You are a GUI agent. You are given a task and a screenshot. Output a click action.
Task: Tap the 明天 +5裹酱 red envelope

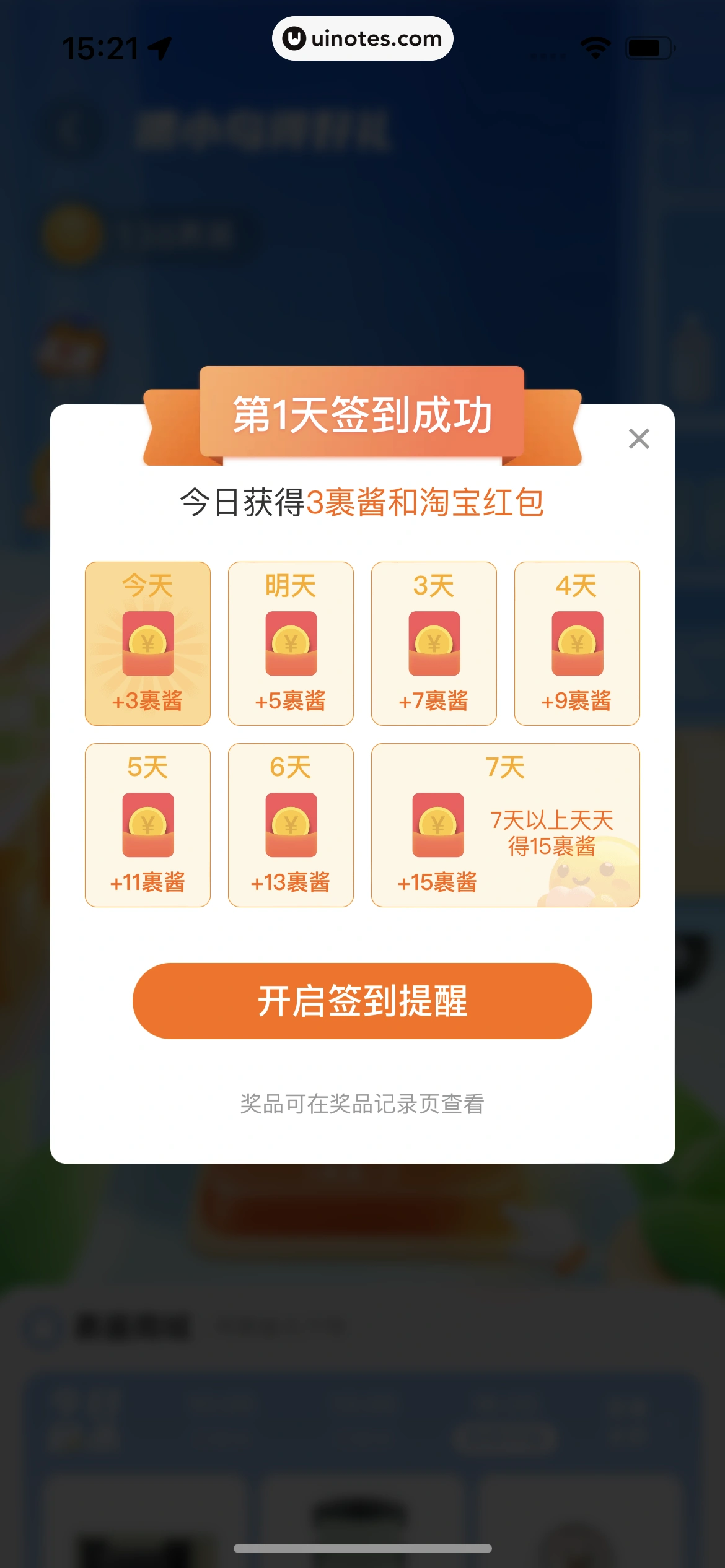pos(290,644)
